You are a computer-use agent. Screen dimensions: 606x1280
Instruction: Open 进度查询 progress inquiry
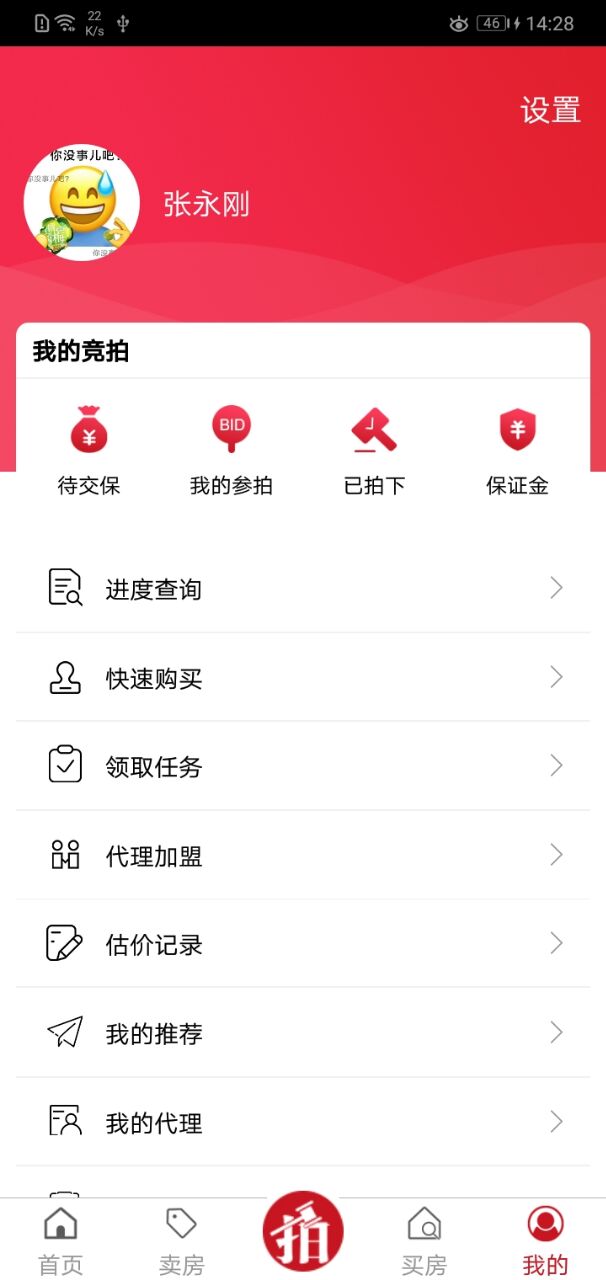tap(303, 588)
